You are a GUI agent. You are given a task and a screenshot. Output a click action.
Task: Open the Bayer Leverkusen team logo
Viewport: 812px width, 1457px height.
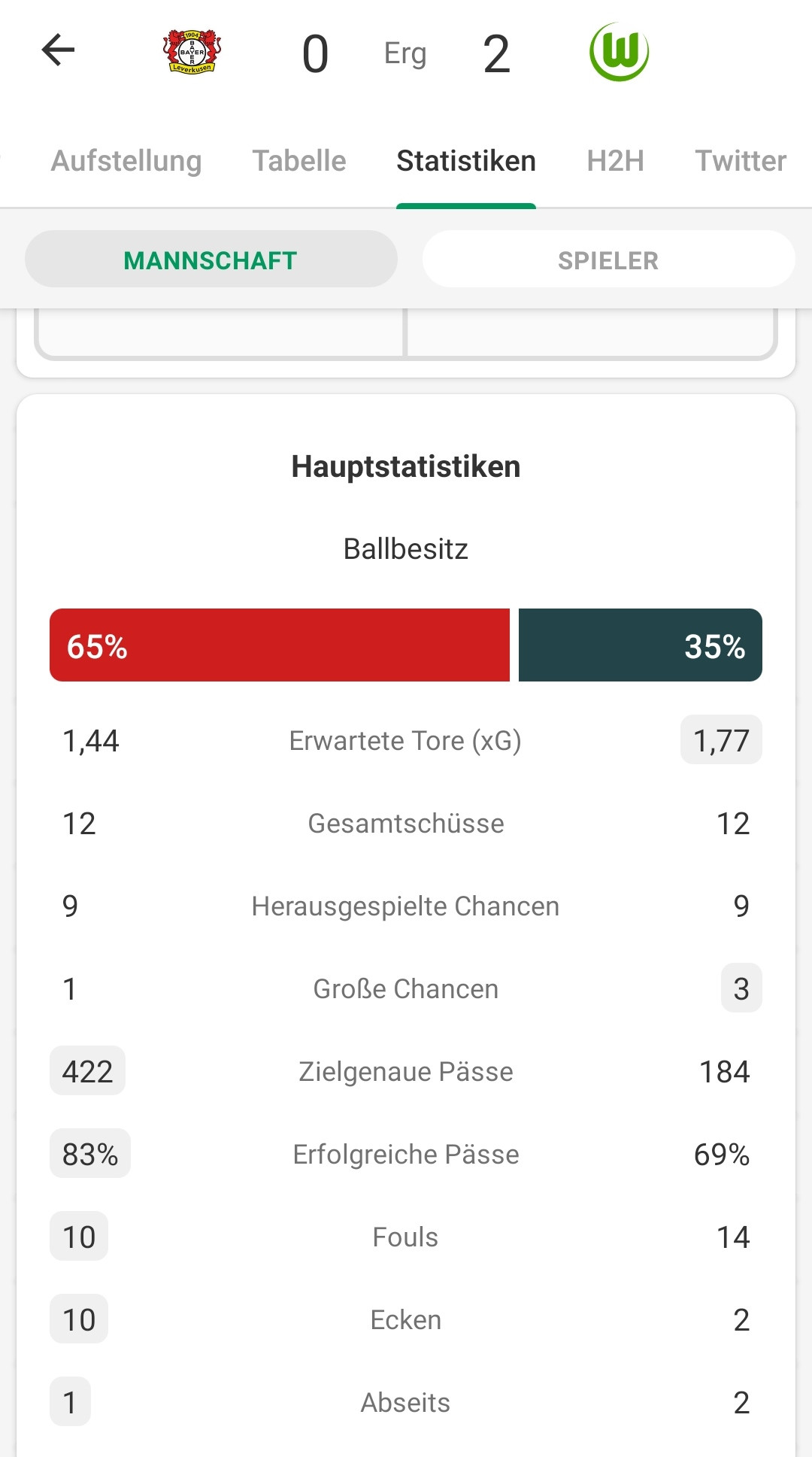192,52
